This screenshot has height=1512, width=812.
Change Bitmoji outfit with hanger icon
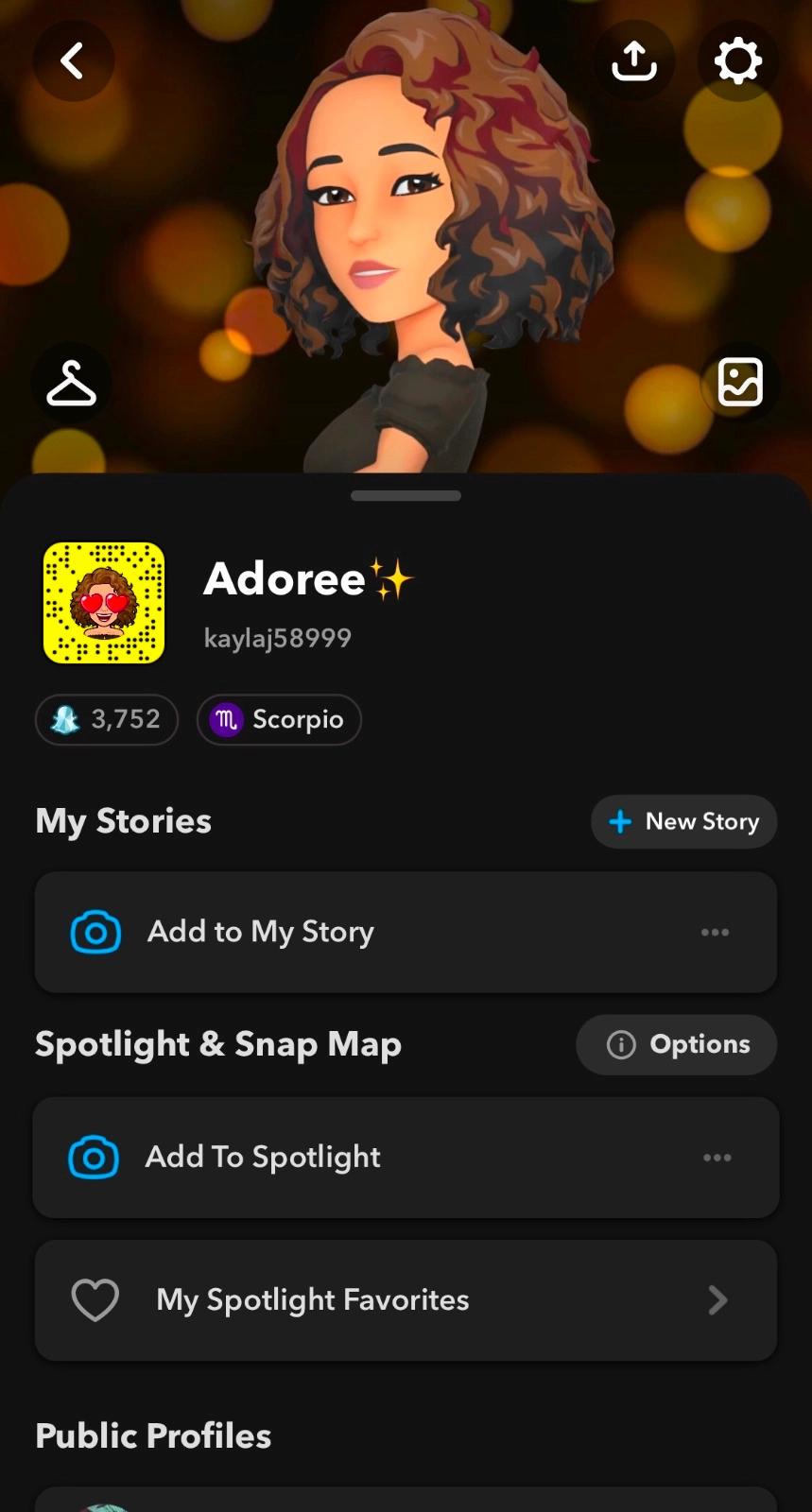[72, 383]
